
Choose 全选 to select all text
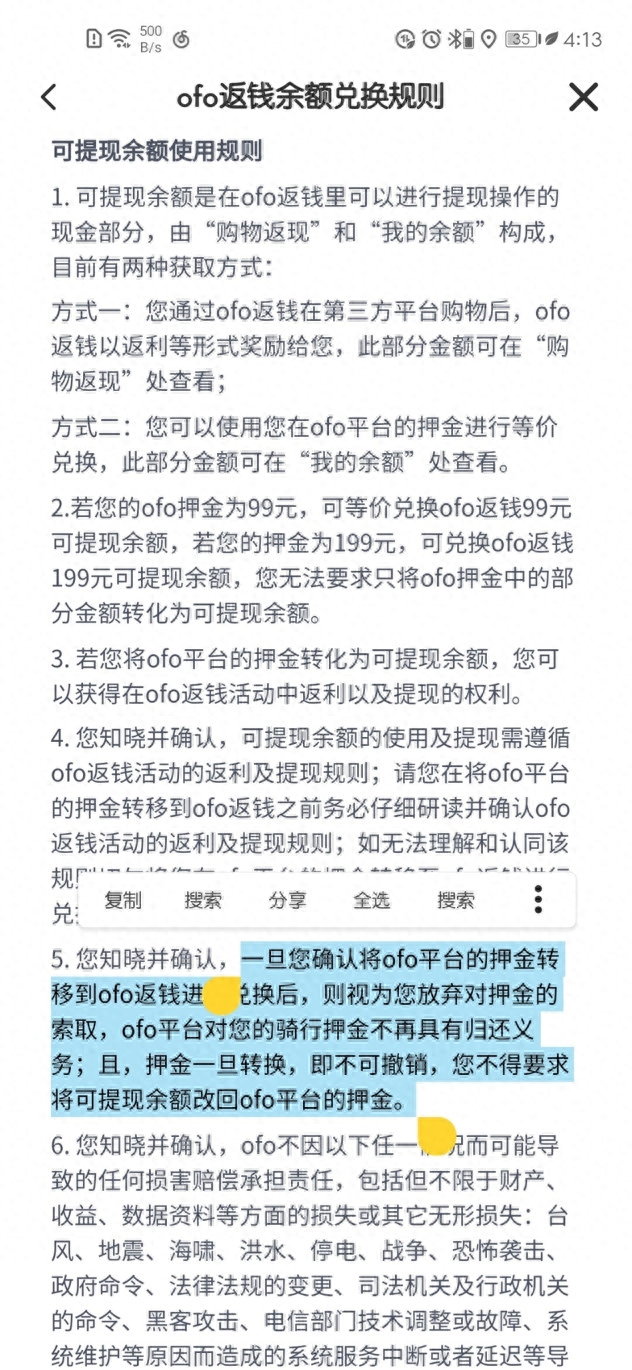pos(371,900)
